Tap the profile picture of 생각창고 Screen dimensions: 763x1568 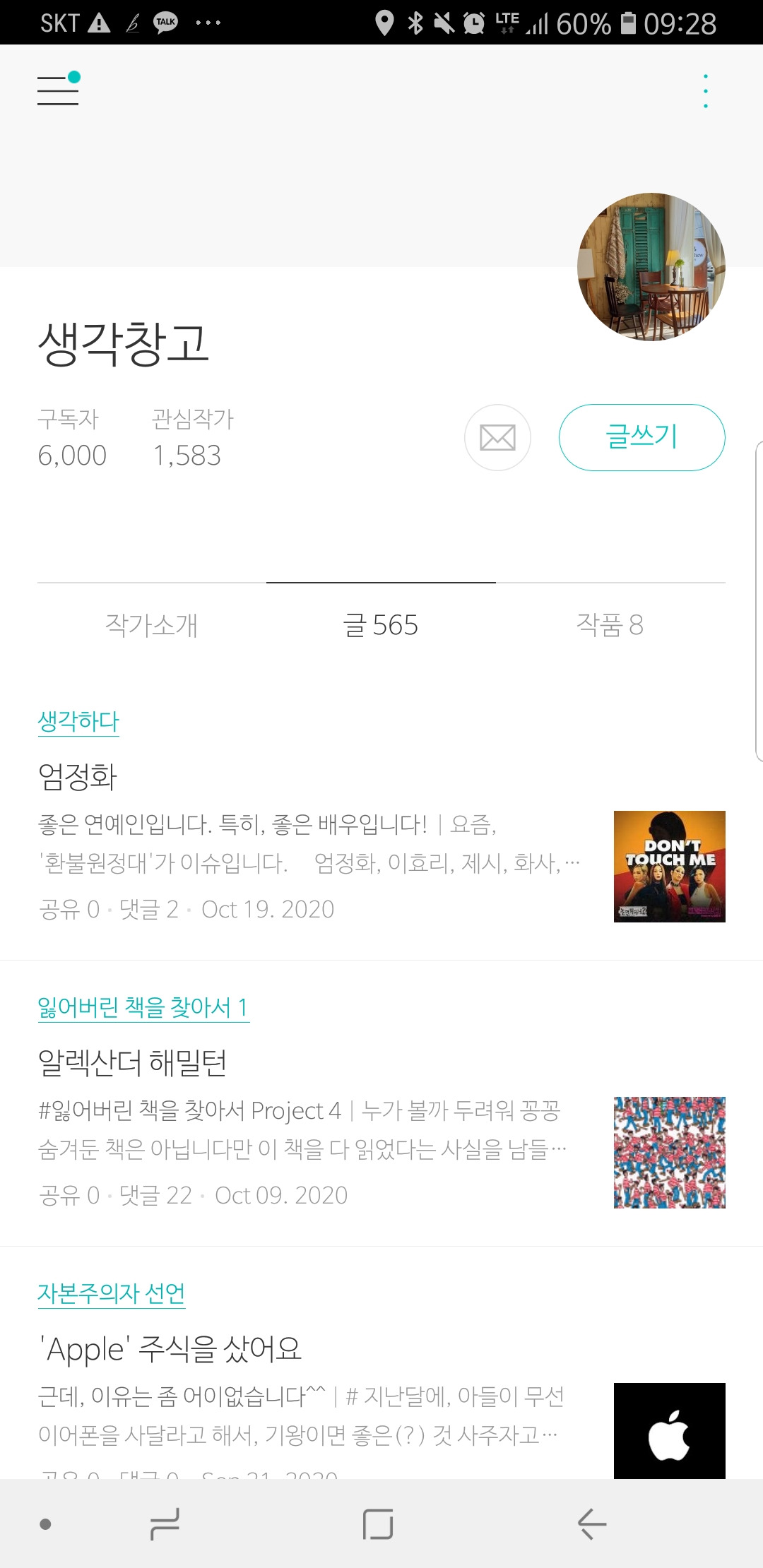click(651, 267)
